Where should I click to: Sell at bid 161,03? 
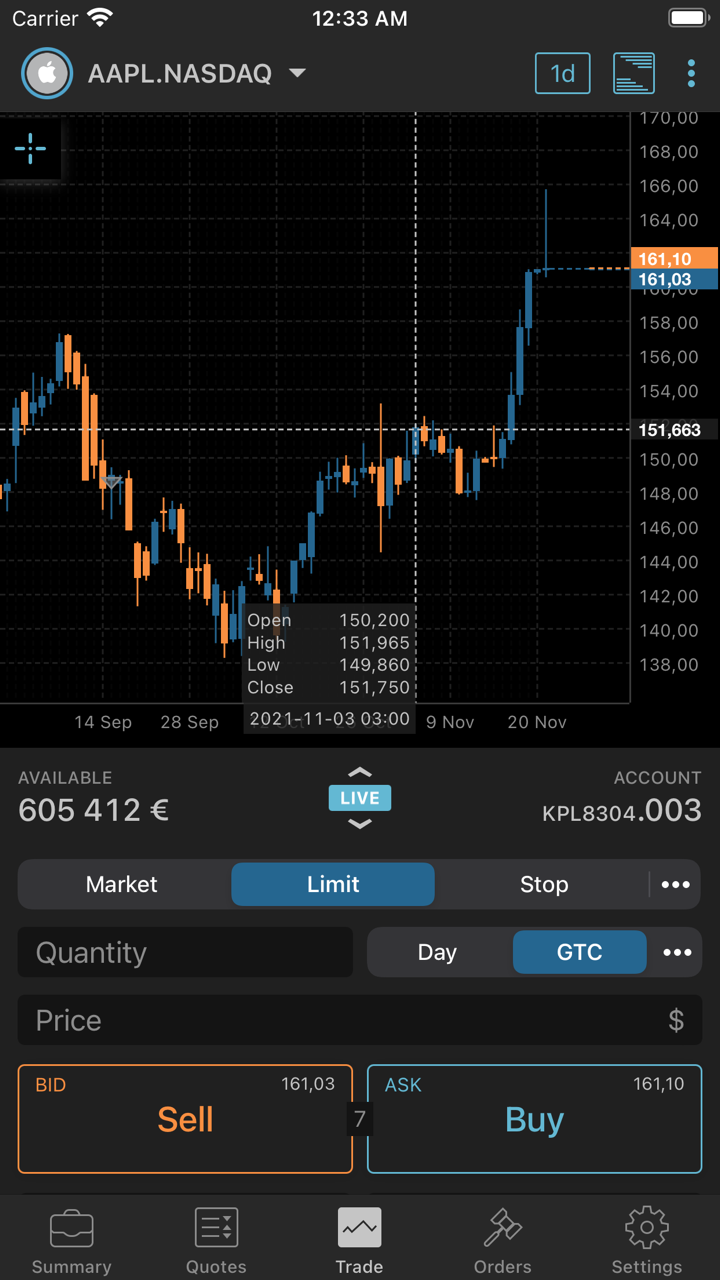tap(185, 1119)
